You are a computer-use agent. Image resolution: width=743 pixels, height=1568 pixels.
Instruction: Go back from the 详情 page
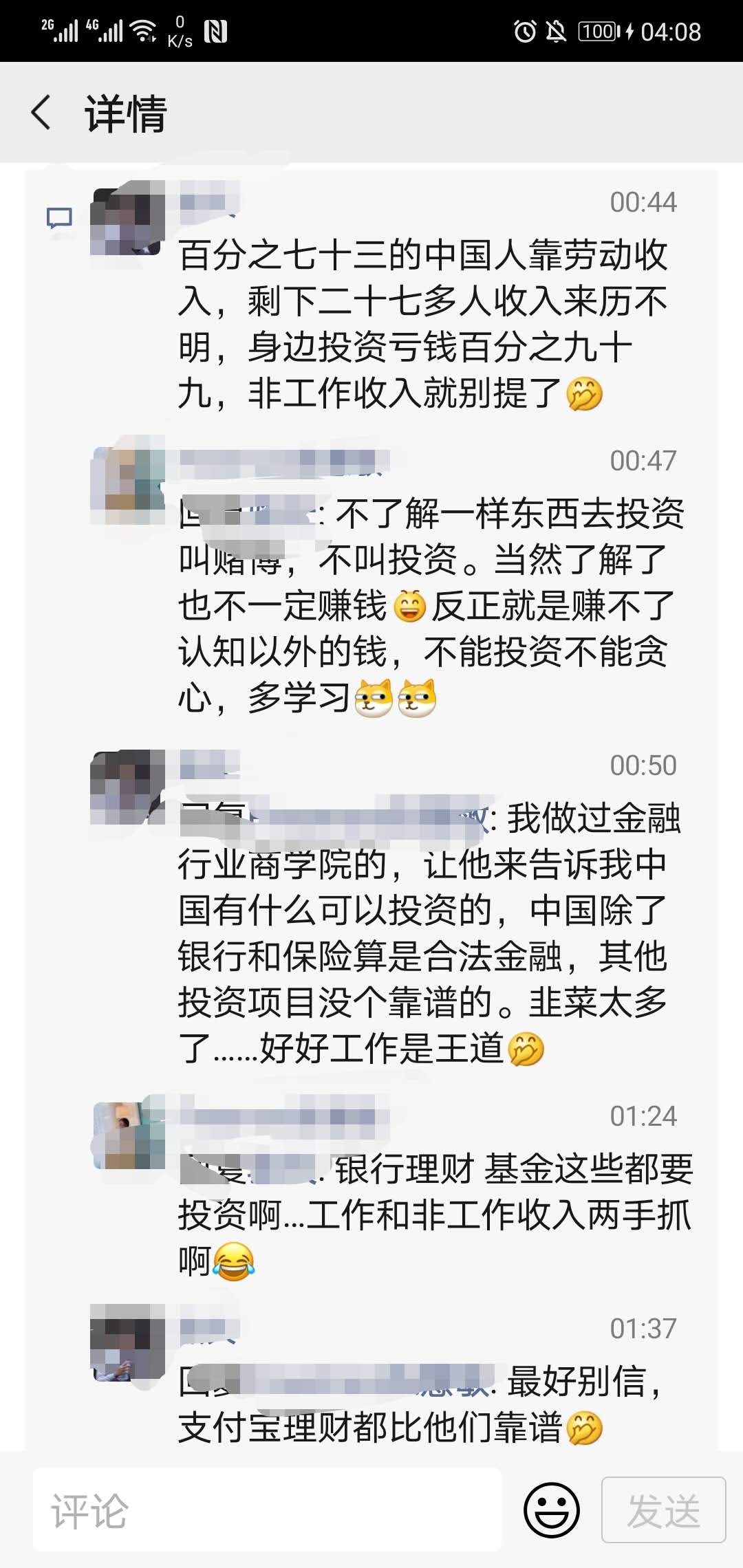click(x=41, y=113)
